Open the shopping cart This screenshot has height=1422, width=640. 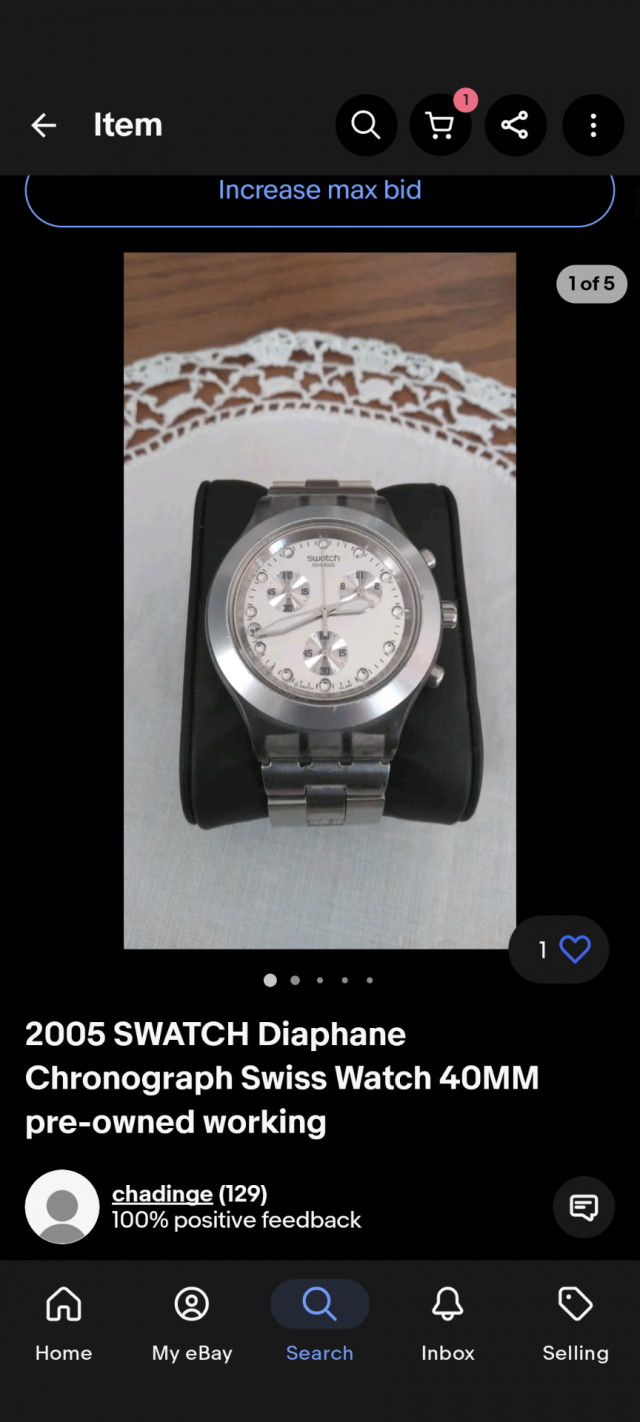[440, 125]
